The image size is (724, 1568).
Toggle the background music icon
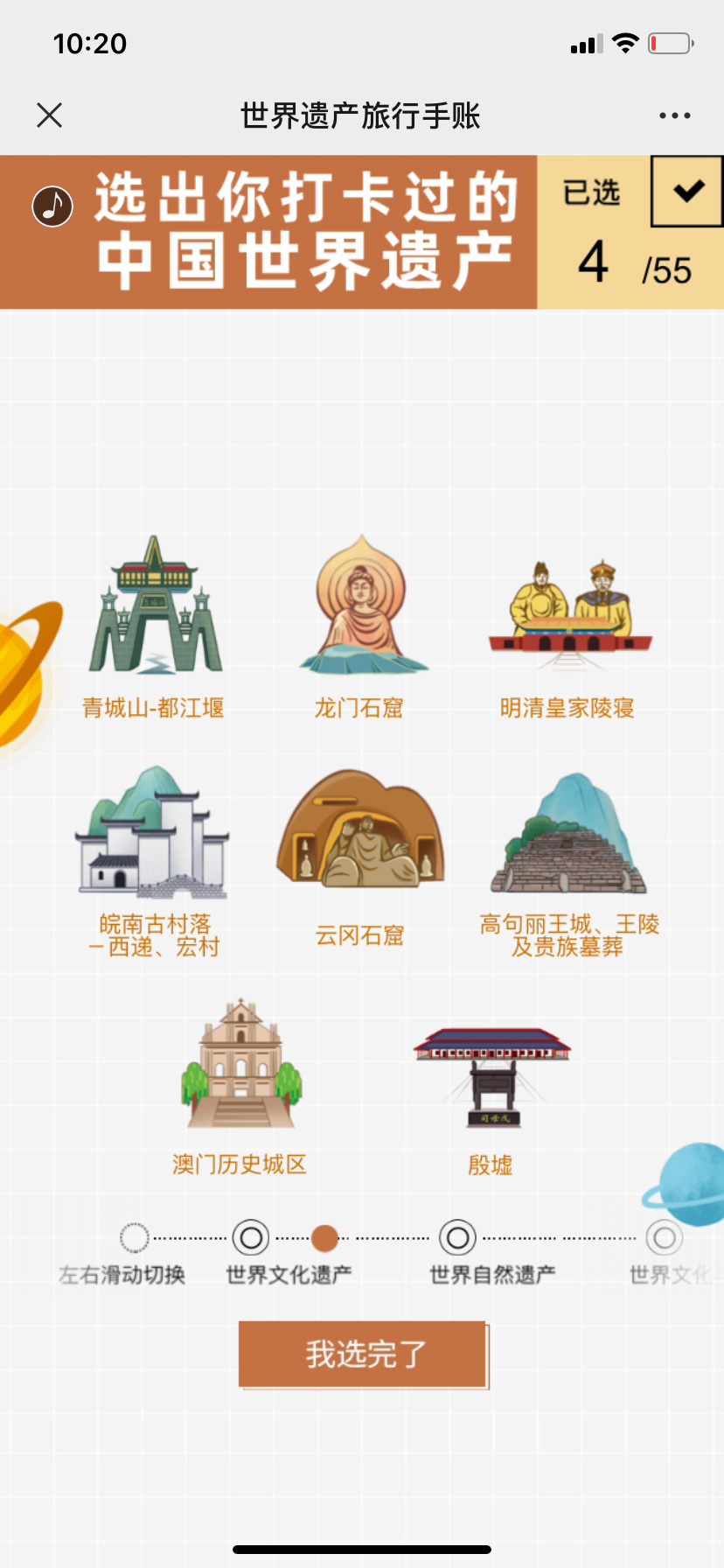tap(52, 206)
